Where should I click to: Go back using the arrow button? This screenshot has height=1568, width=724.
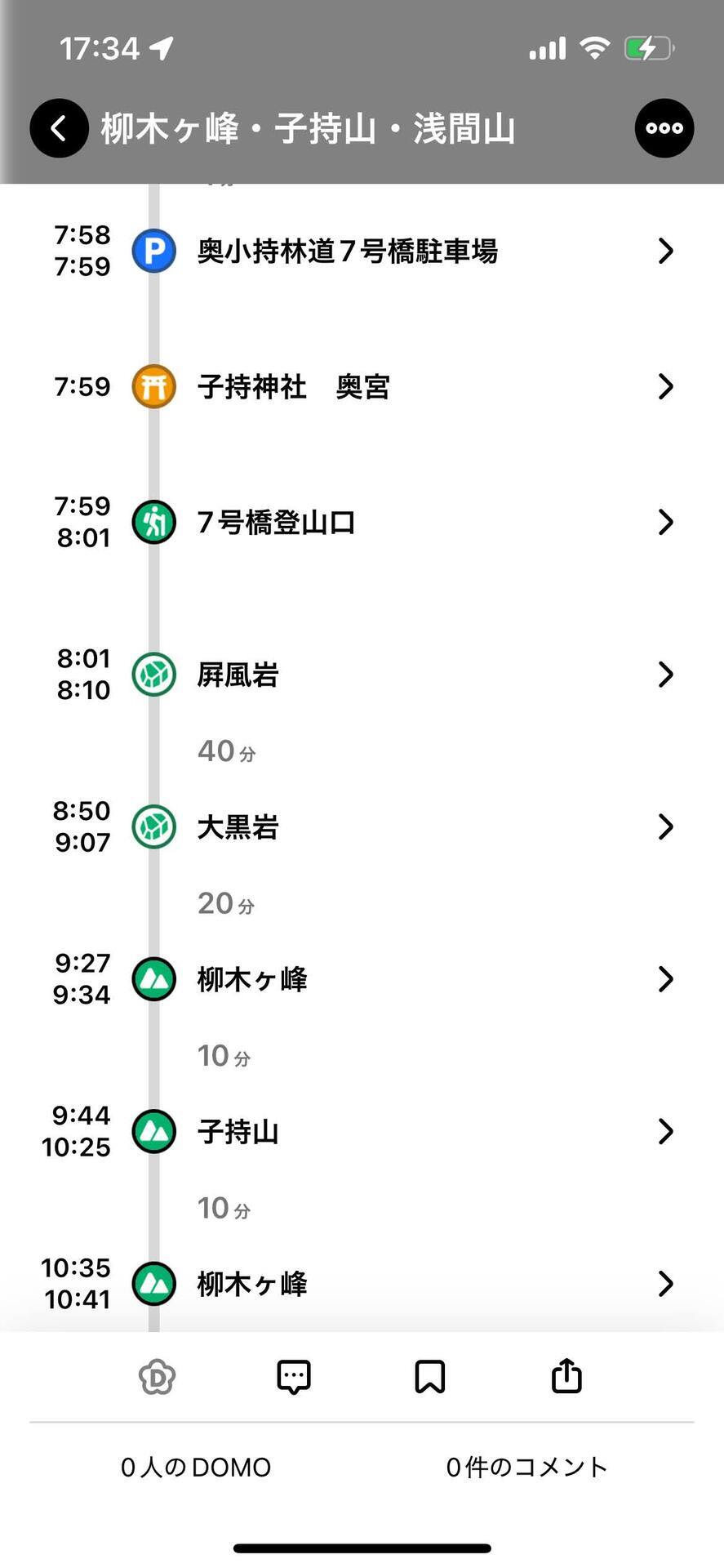[59, 128]
